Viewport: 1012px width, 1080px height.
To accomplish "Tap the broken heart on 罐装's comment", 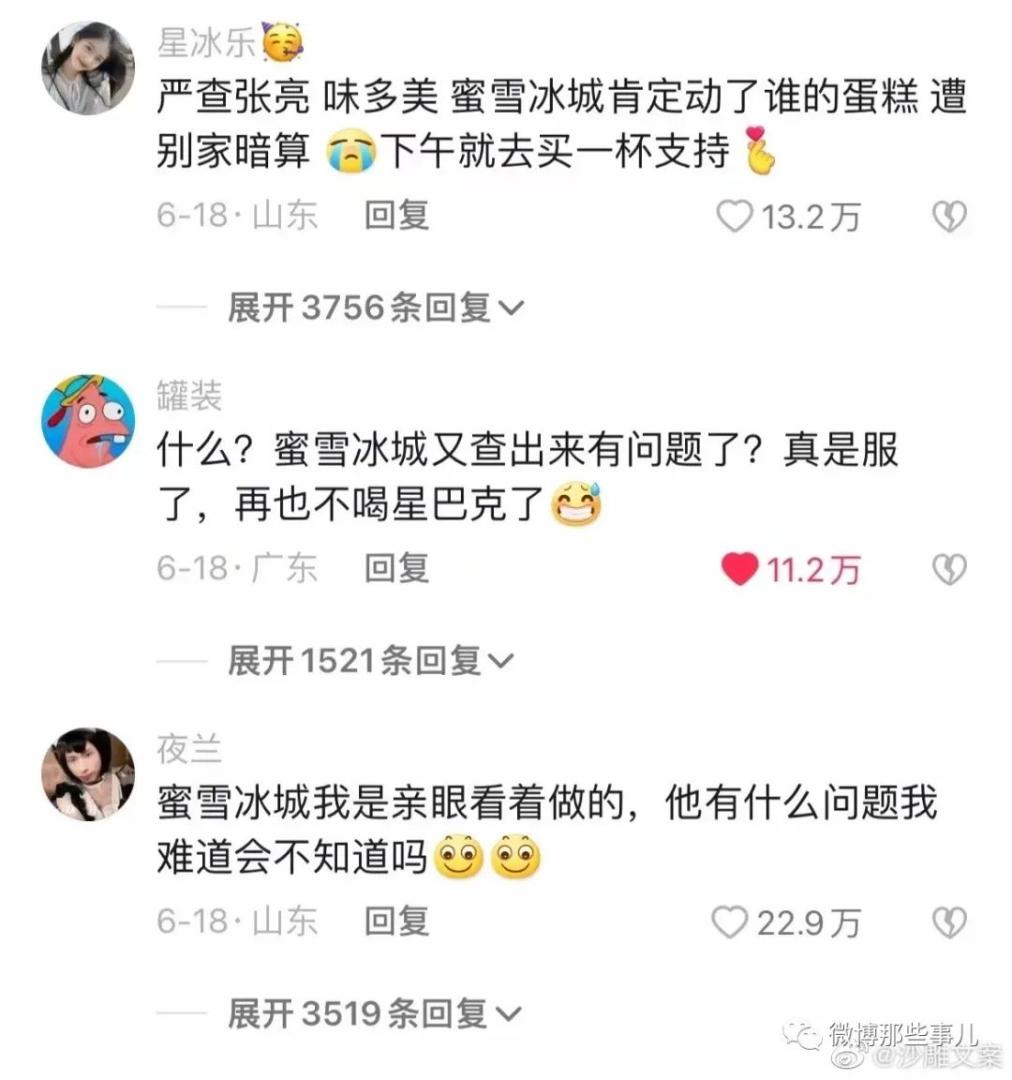I will click(x=948, y=570).
